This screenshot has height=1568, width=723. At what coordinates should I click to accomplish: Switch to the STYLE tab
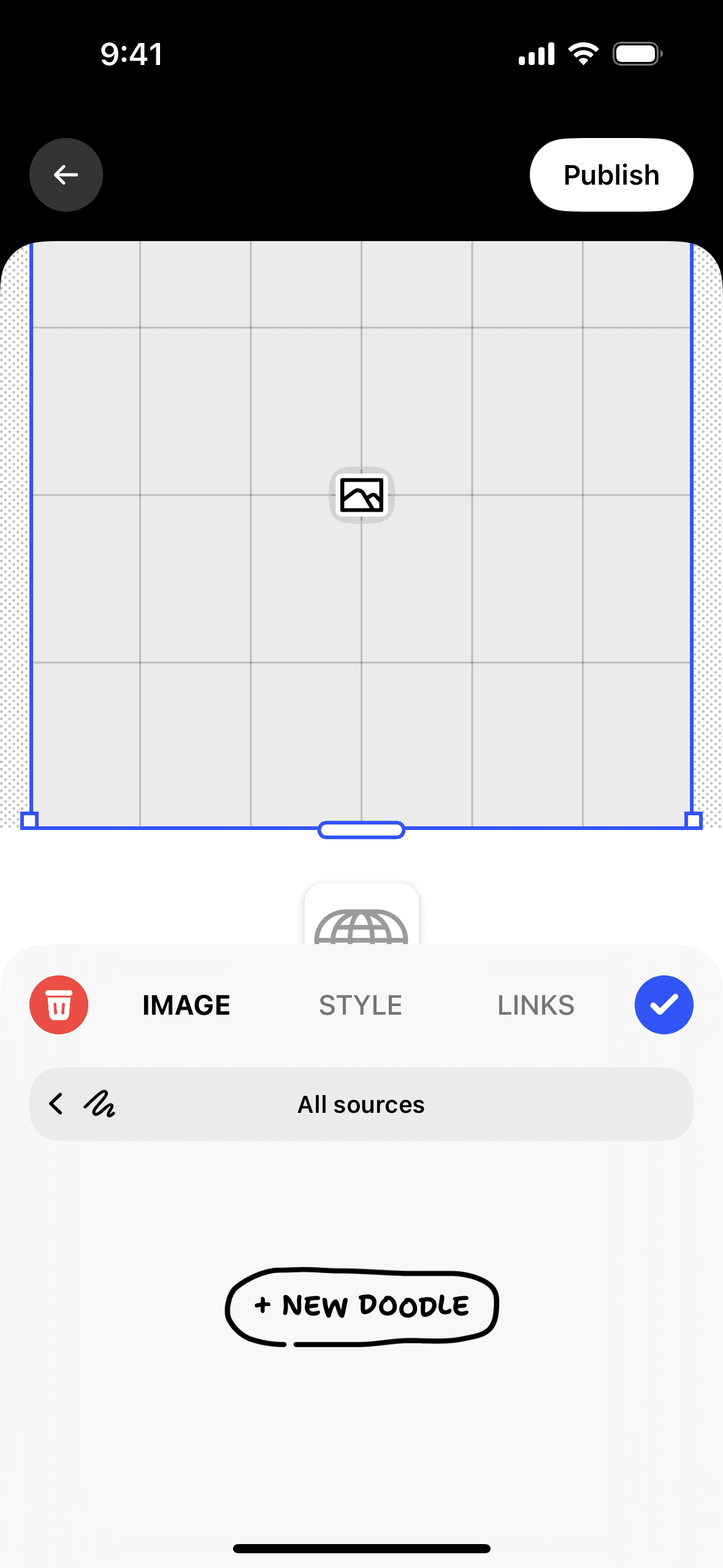[361, 1005]
